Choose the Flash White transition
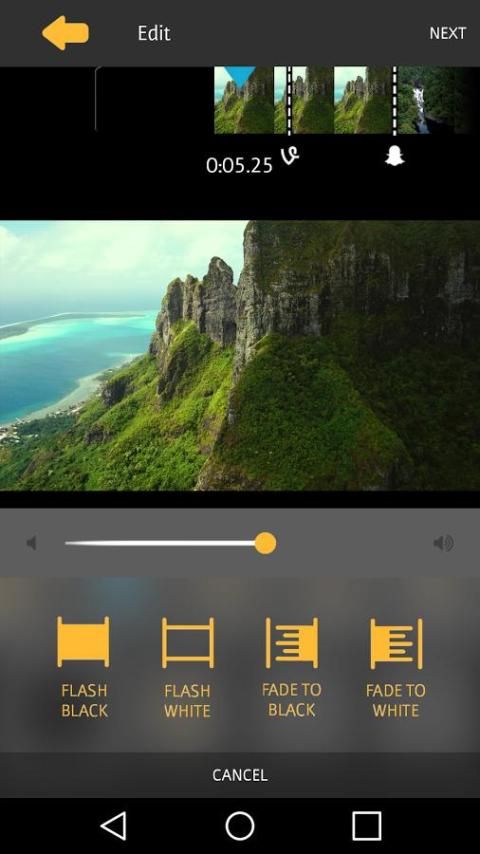Screen dimensions: 480x854 click(x=187, y=668)
